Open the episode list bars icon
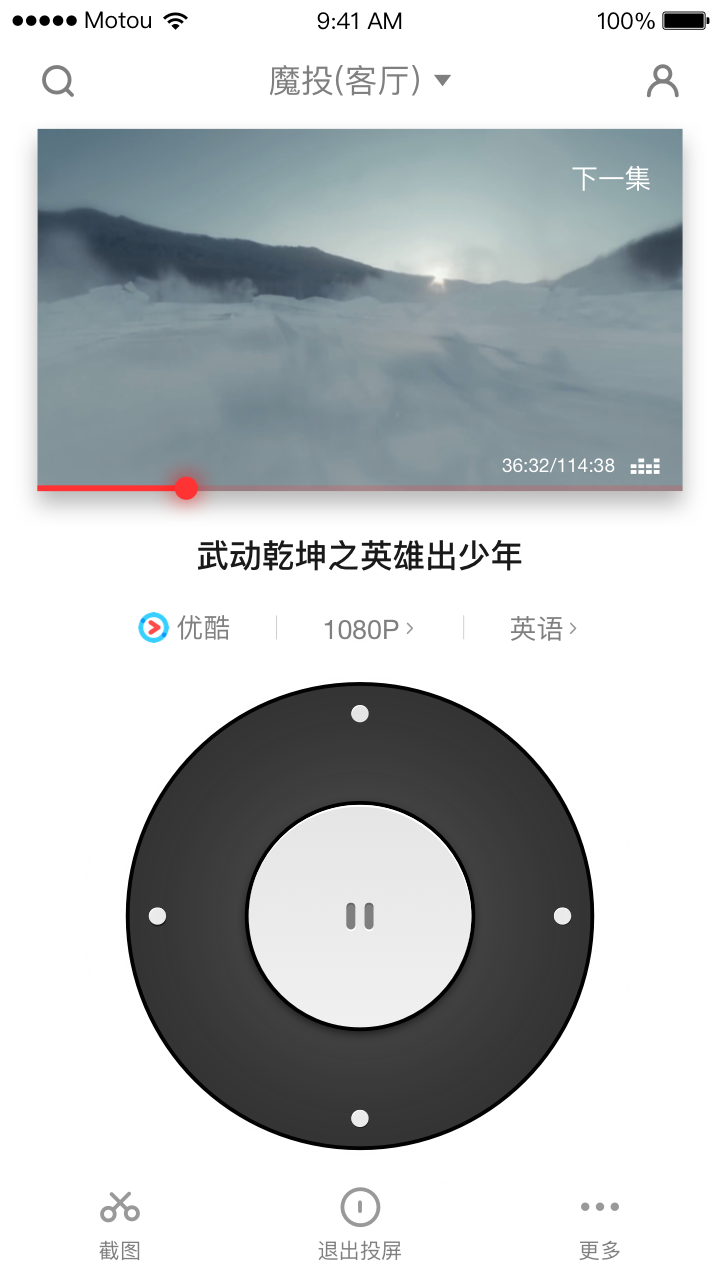Screen dimensions: 720x1280 click(x=645, y=466)
